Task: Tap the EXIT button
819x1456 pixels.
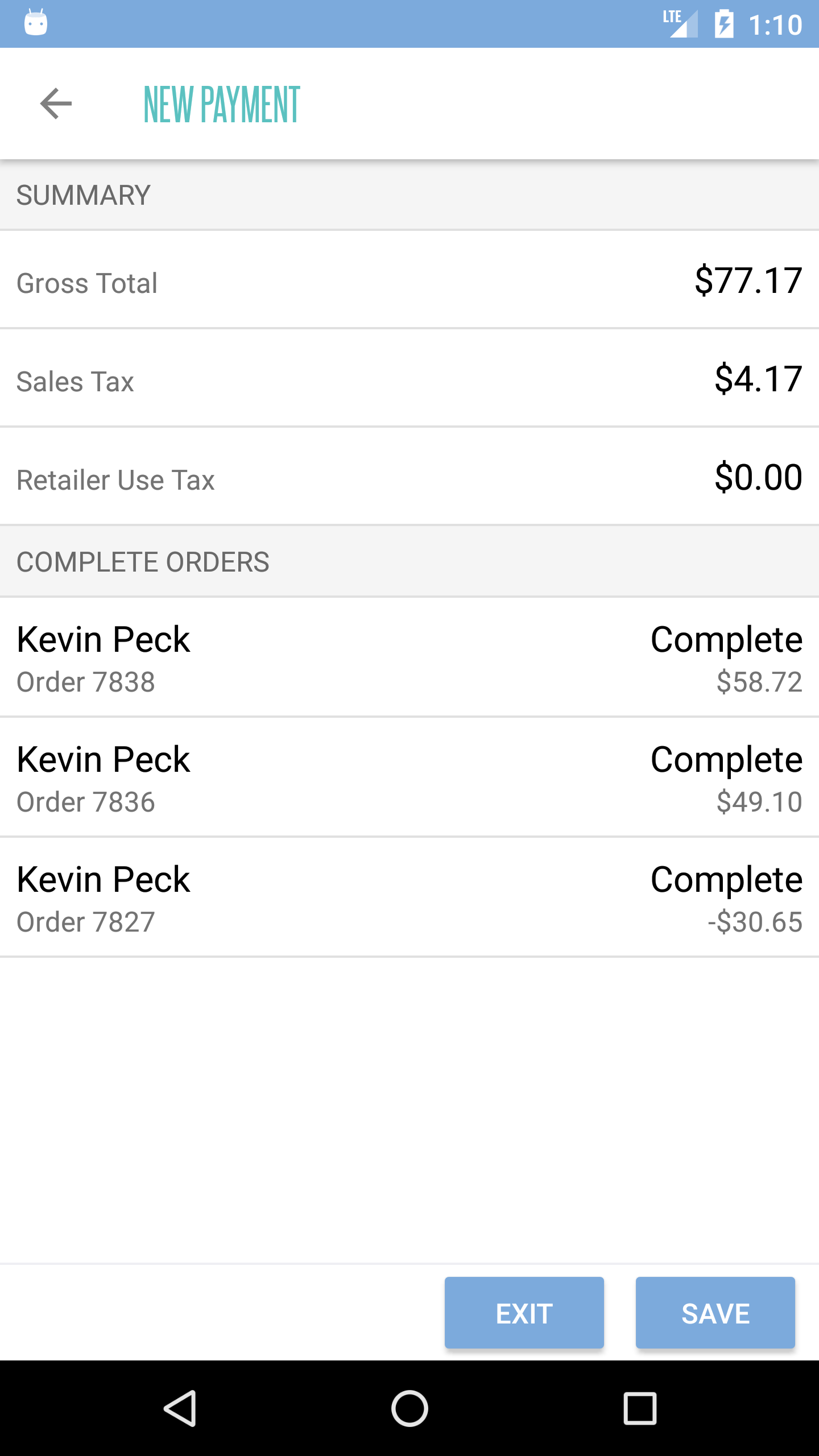Action: (x=524, y=1313)
